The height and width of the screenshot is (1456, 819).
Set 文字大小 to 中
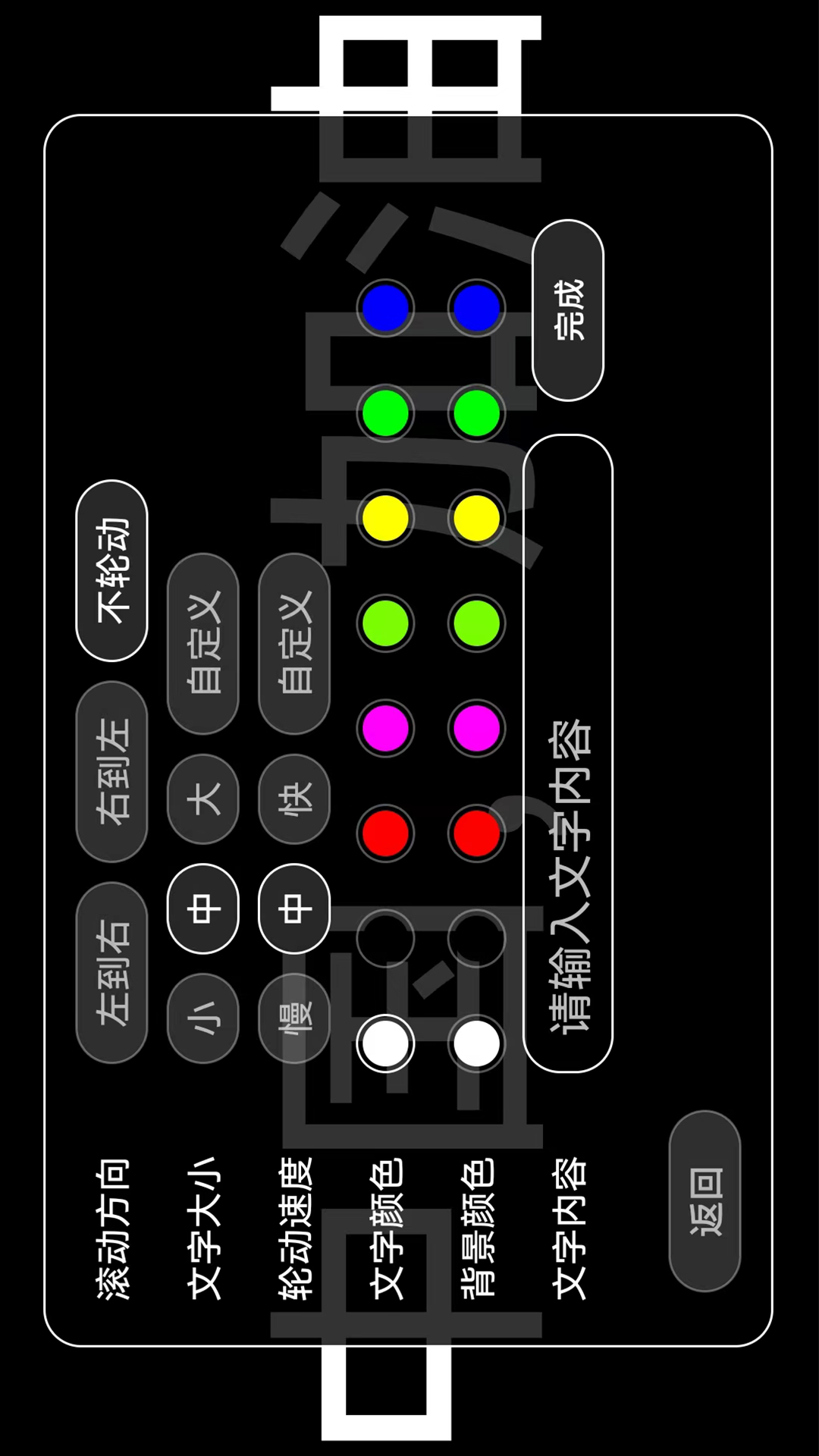tap(203, 908)
